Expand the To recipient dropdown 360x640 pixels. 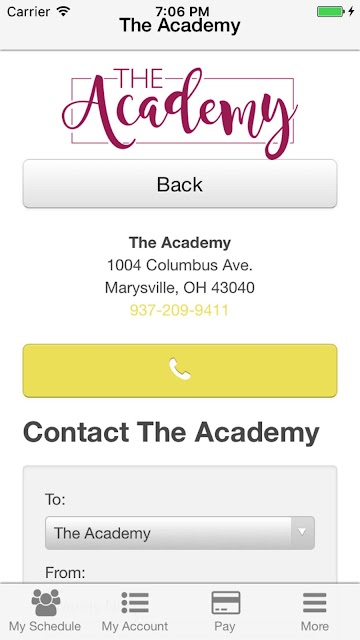(x=180, y=533)
